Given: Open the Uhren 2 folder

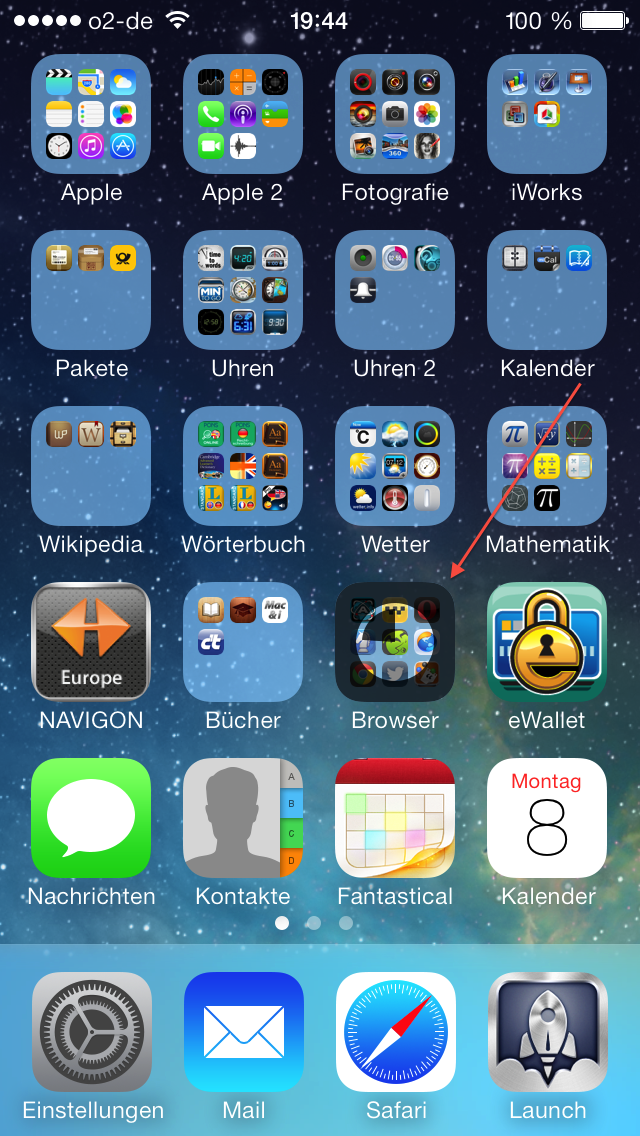Looking at the screenshot, I should coord(395,290).
